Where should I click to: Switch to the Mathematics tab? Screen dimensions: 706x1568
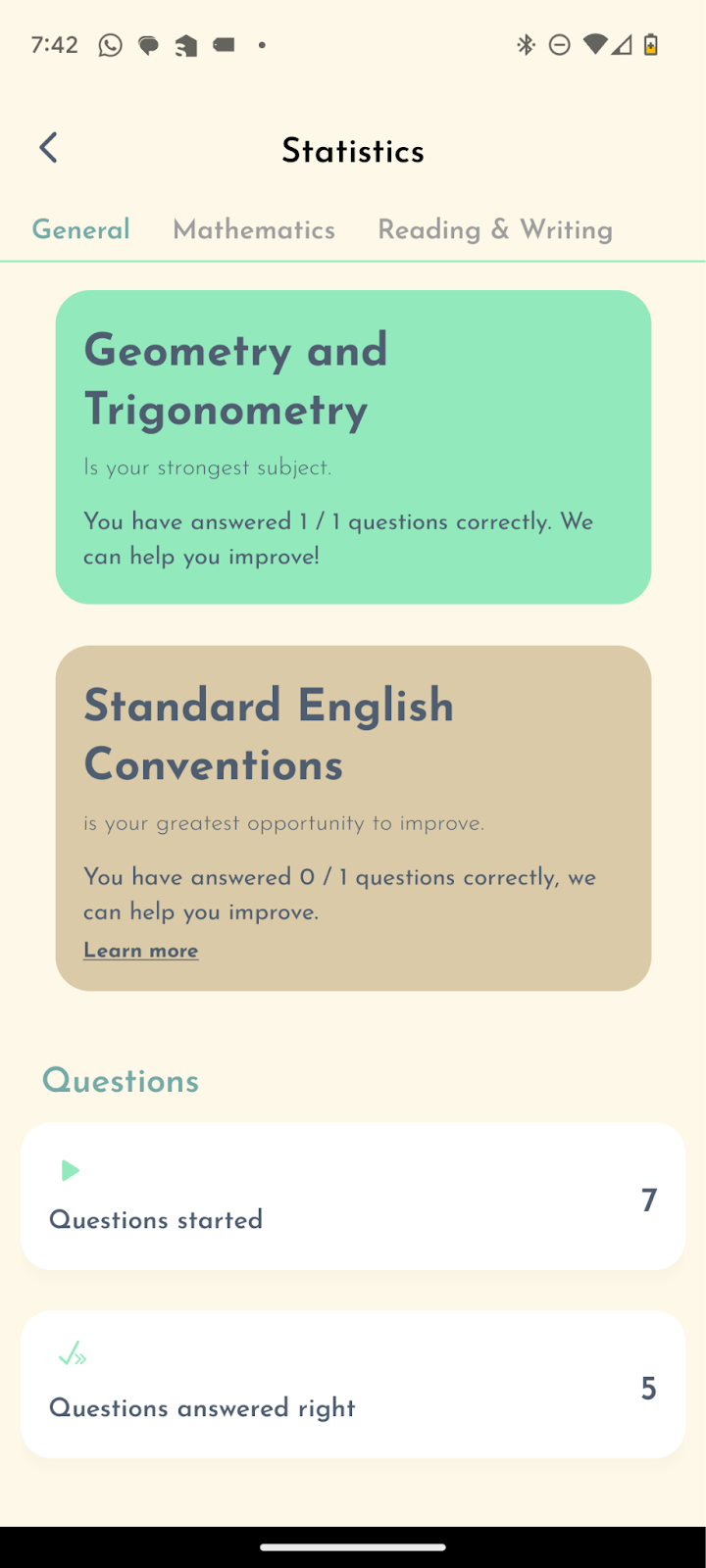254,230
